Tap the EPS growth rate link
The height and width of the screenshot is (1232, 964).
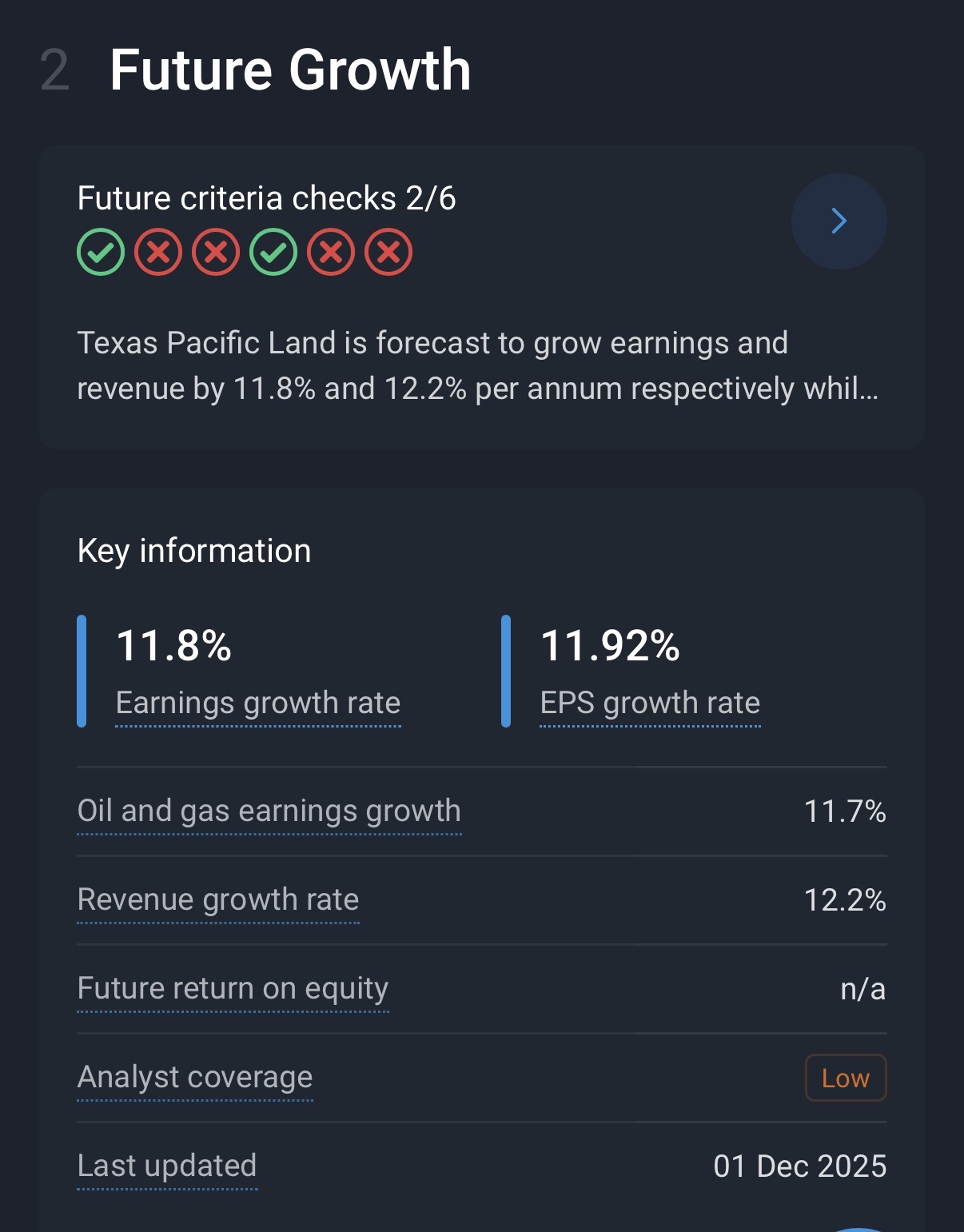(x=650, y=703)
